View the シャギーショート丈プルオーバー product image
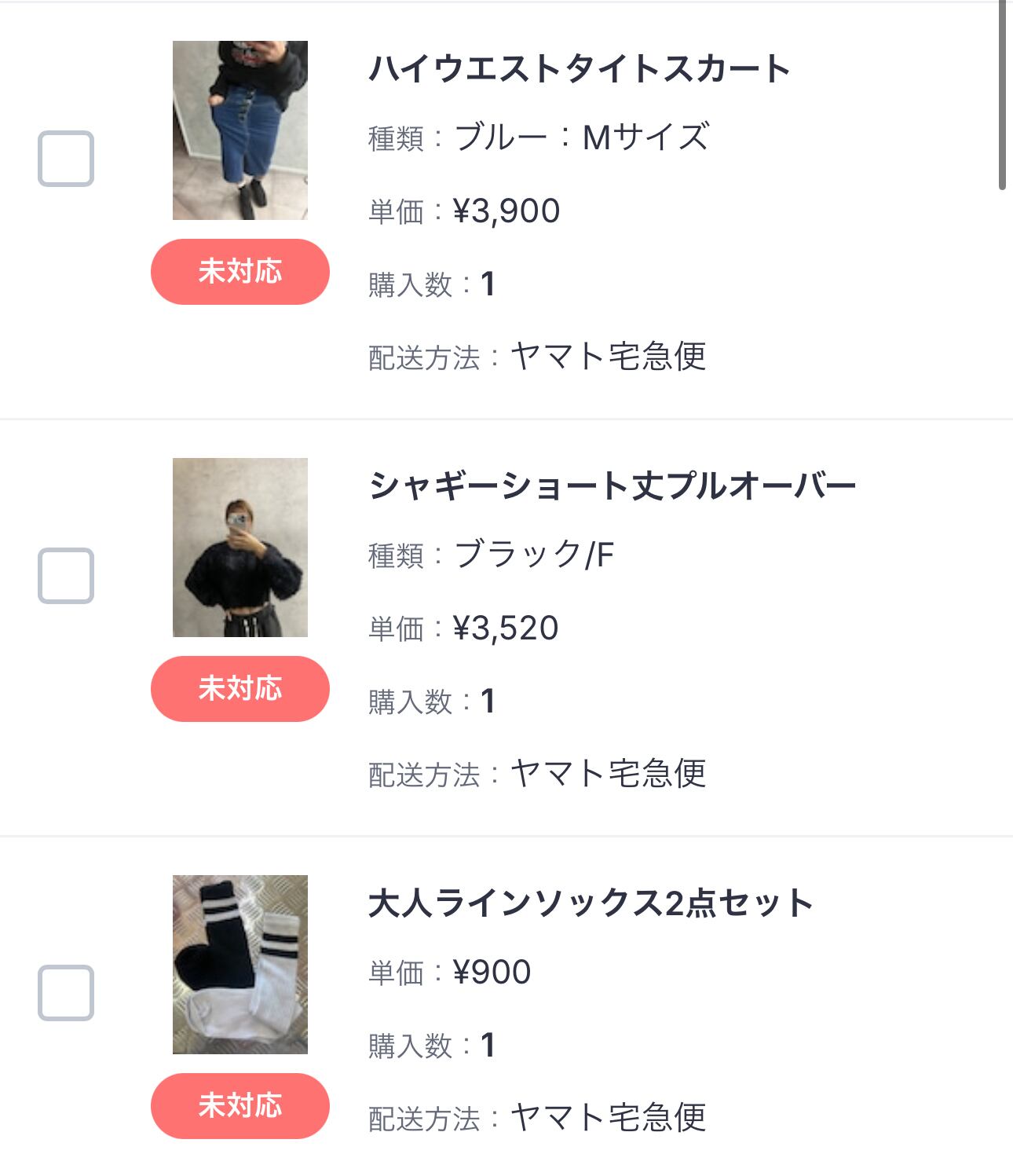The width and height of the screenshot is (1013, 1176). (240, 548)
